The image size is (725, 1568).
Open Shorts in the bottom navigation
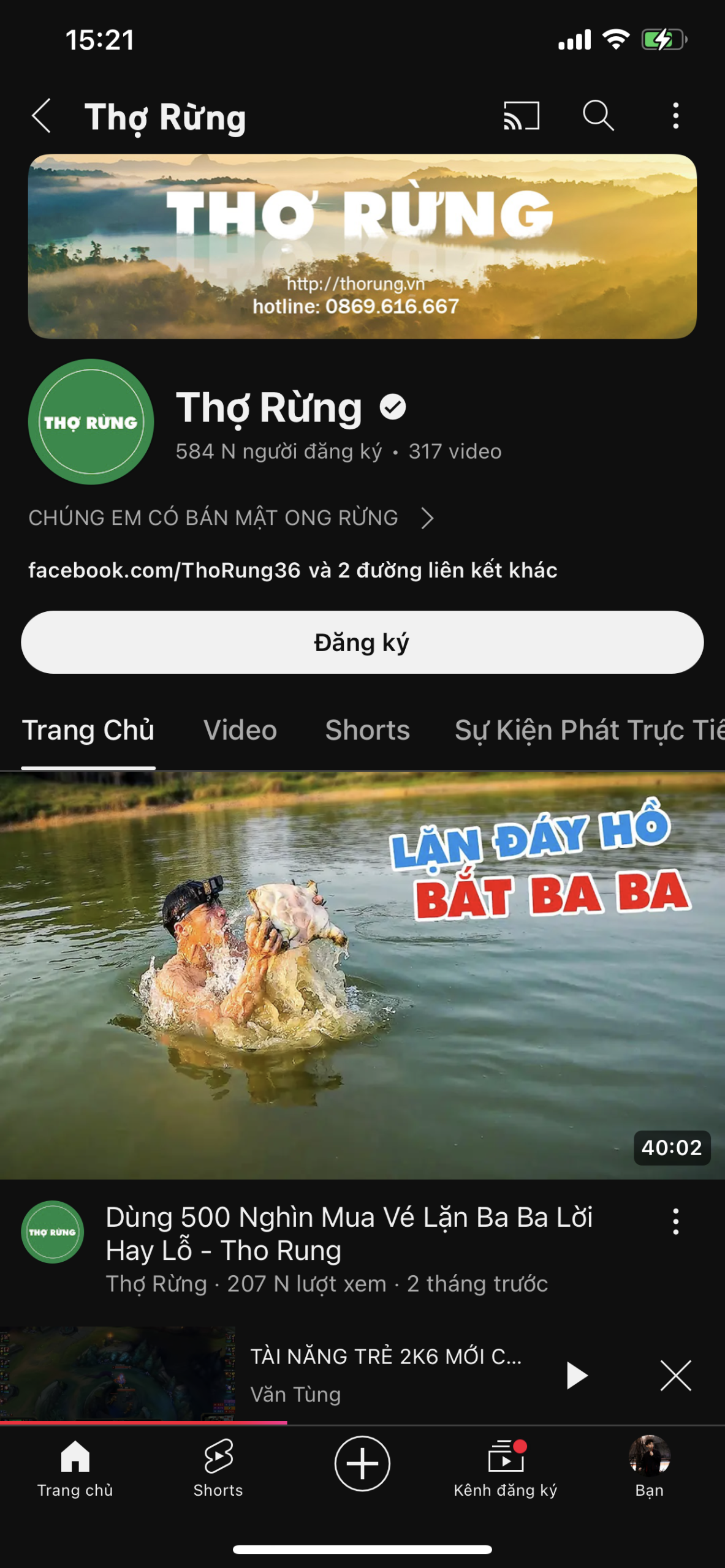[218, 1467]
